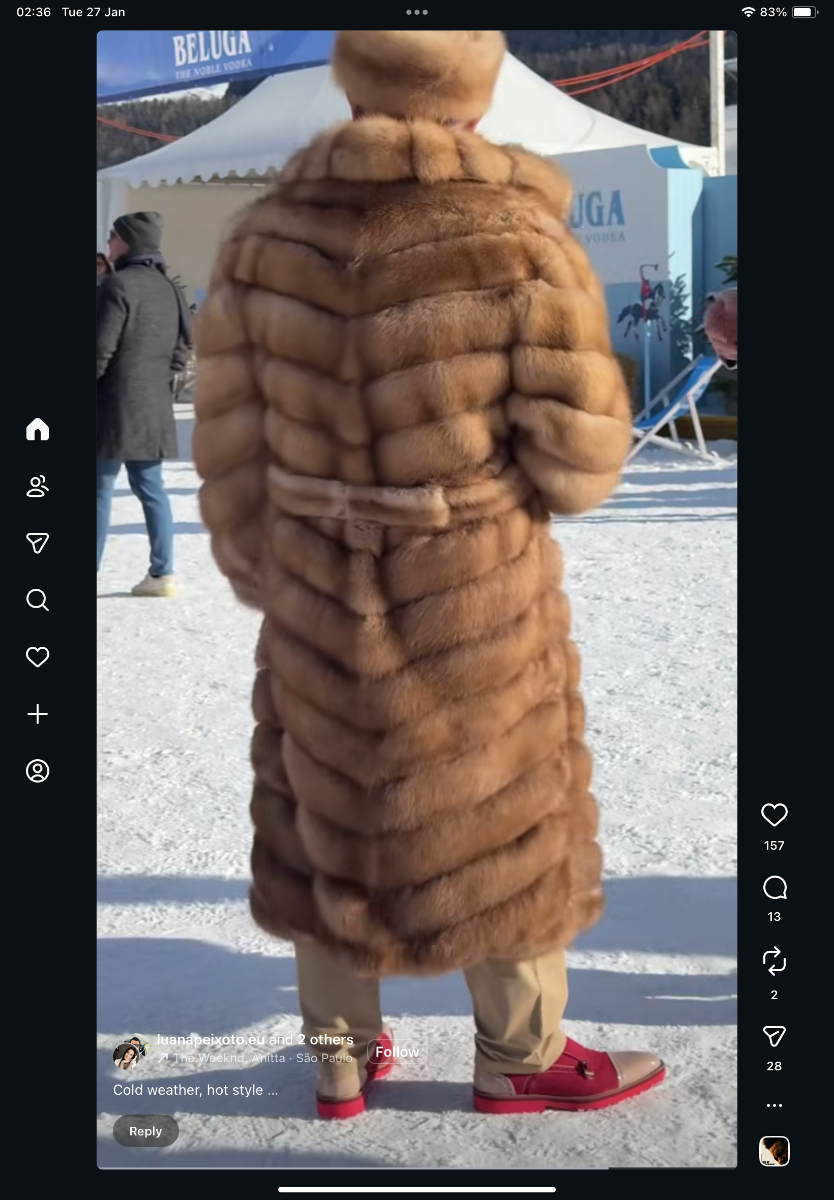Open the friends tab
Viewport: 834px width, 1200px height.
click(x=37, y=486)
